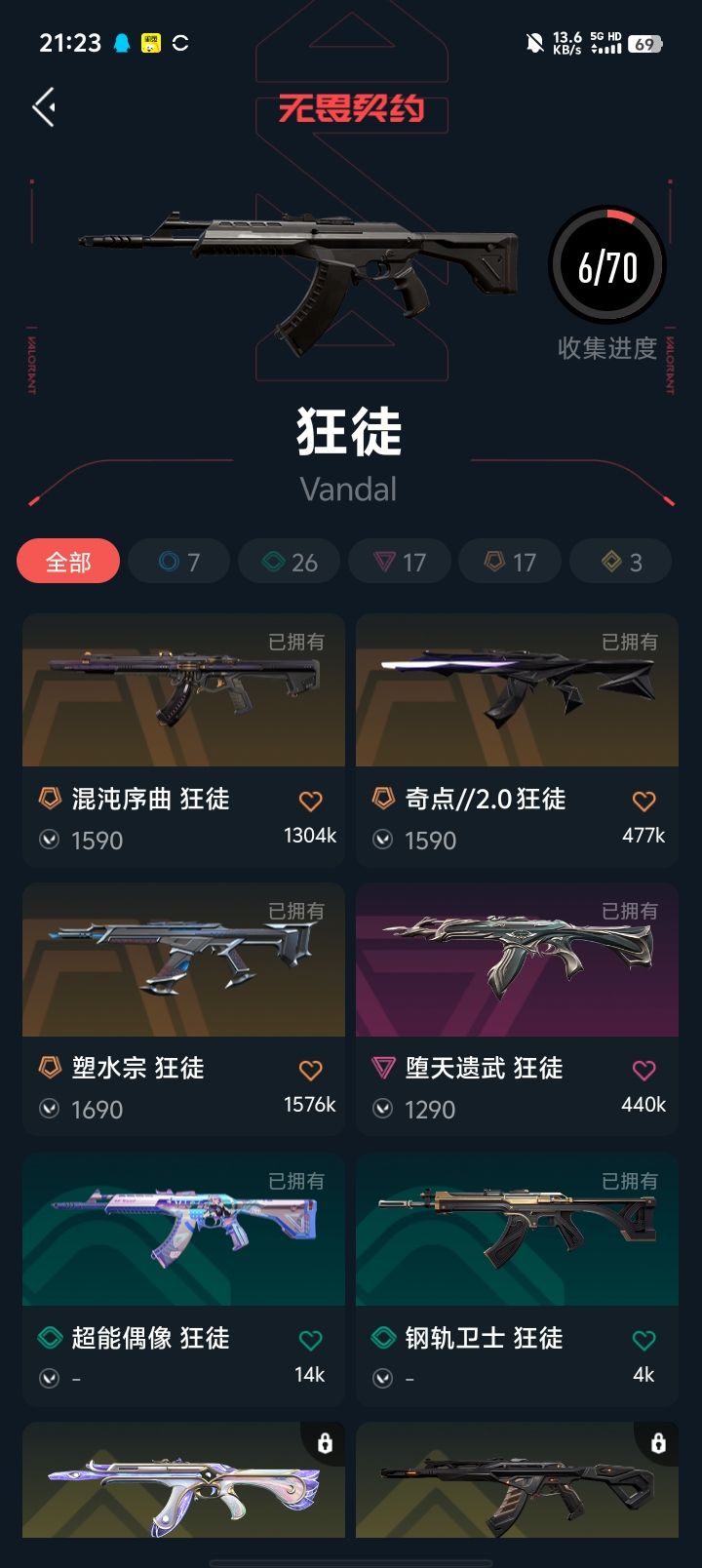Viewport: 702px width, 1568px height.
Task: Like the 堕天遗武 狂徒 skin
Action: click(x=643, y=1070)
